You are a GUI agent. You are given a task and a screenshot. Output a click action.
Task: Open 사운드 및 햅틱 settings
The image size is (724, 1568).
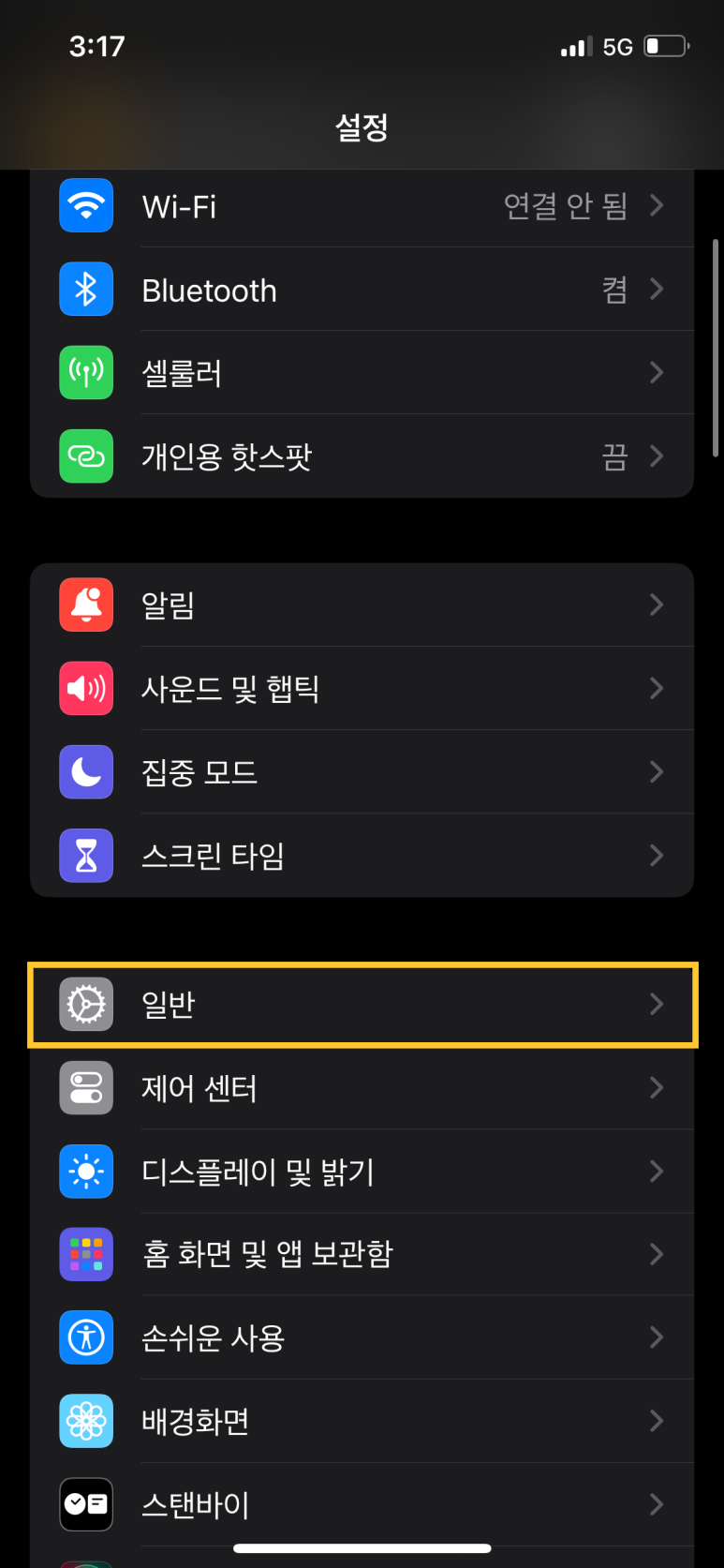(362, 688)
